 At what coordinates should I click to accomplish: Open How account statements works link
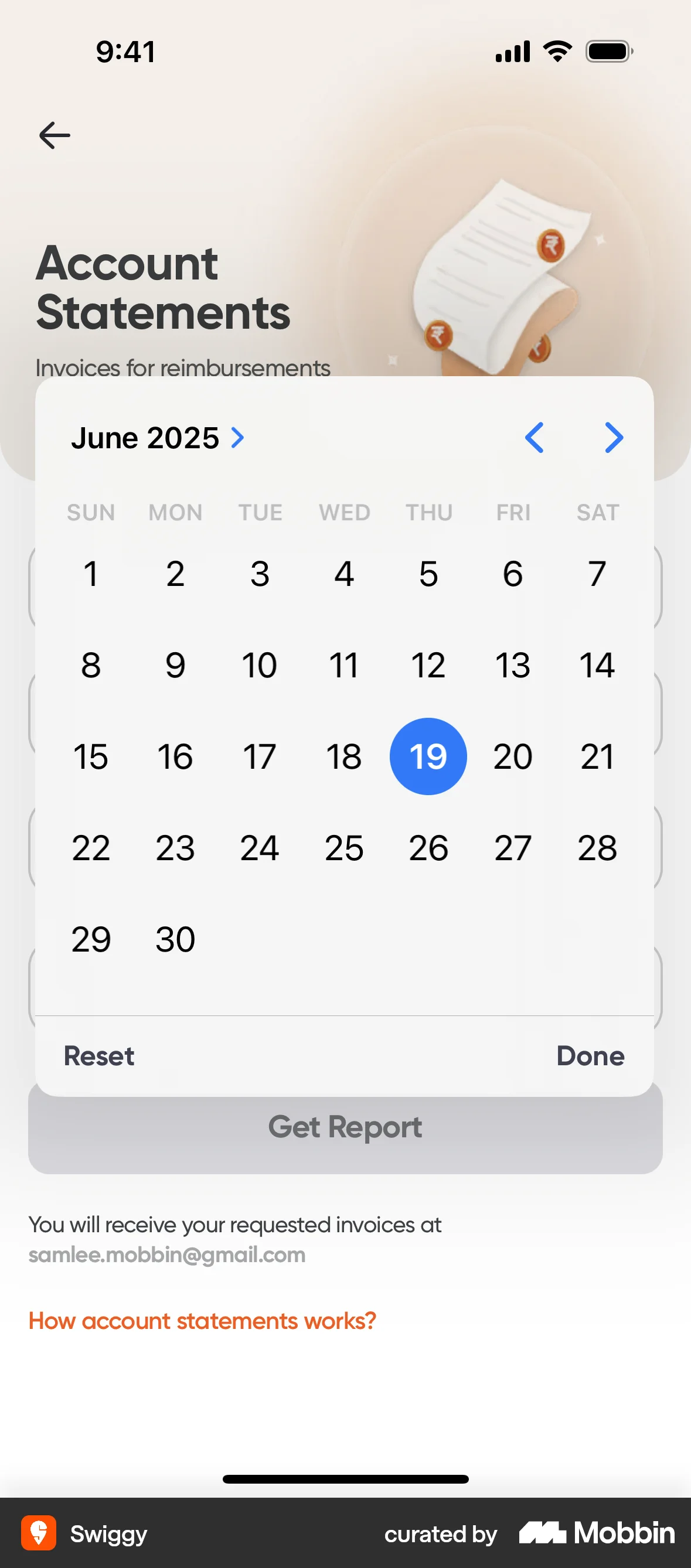coord(202,1320)
